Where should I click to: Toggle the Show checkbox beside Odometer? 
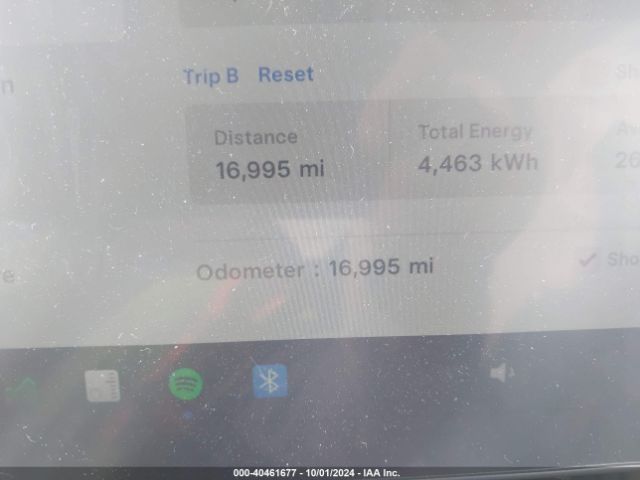[589, 260]
